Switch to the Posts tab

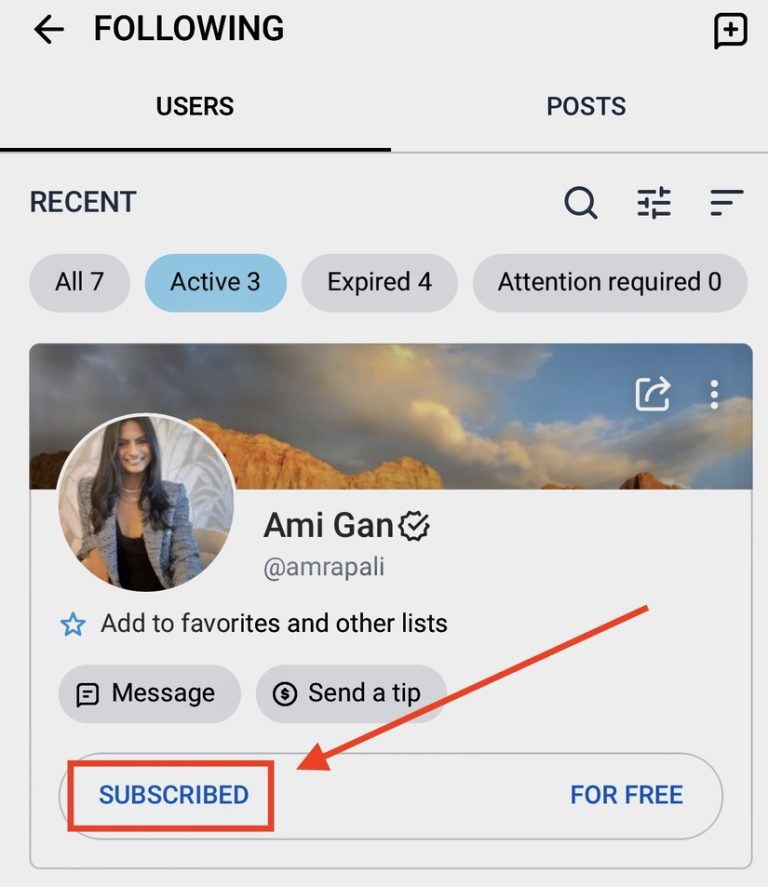click(x=586, y=107)
